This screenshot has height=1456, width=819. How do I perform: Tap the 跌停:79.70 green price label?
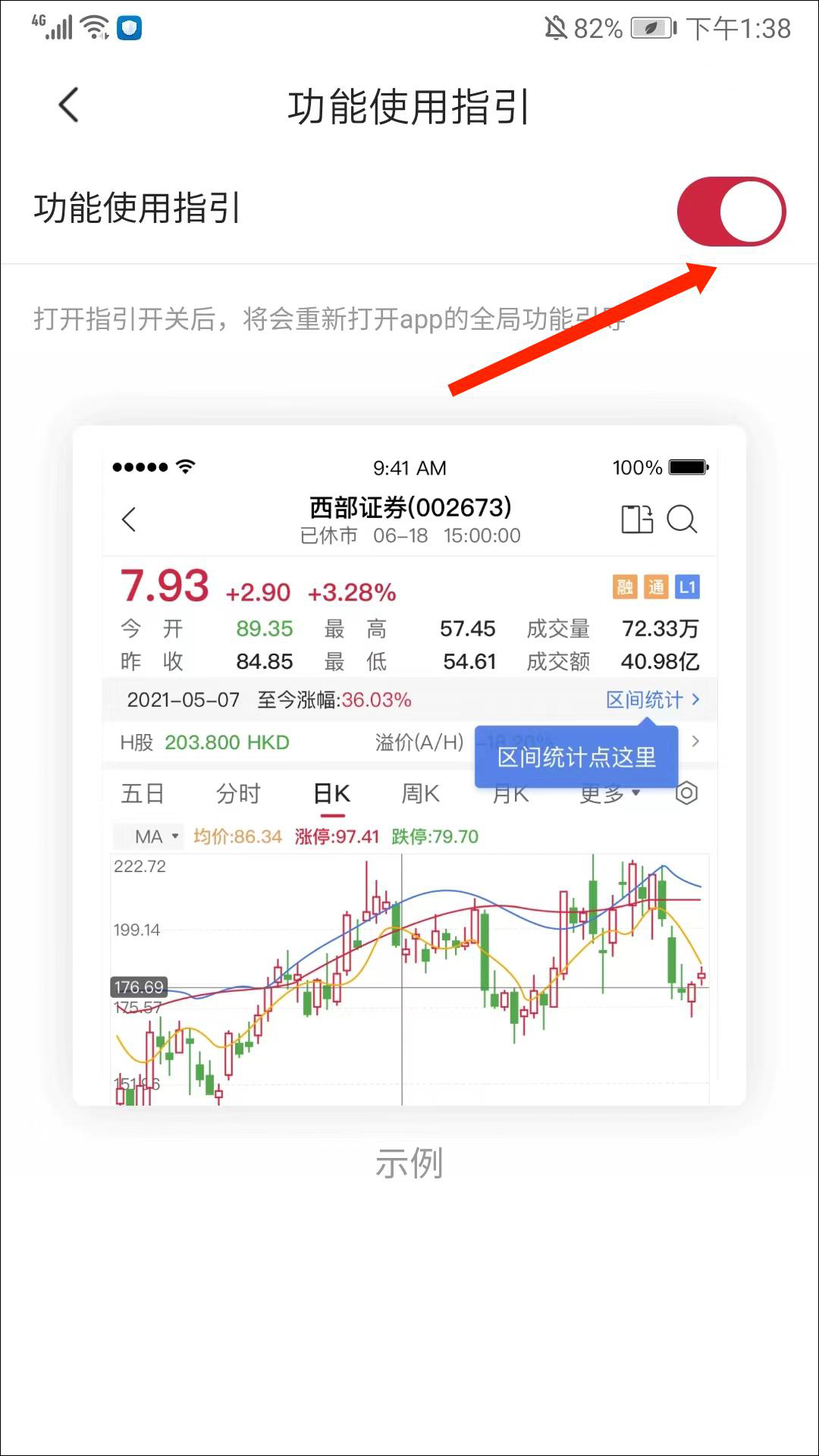(x=433, y=836)
